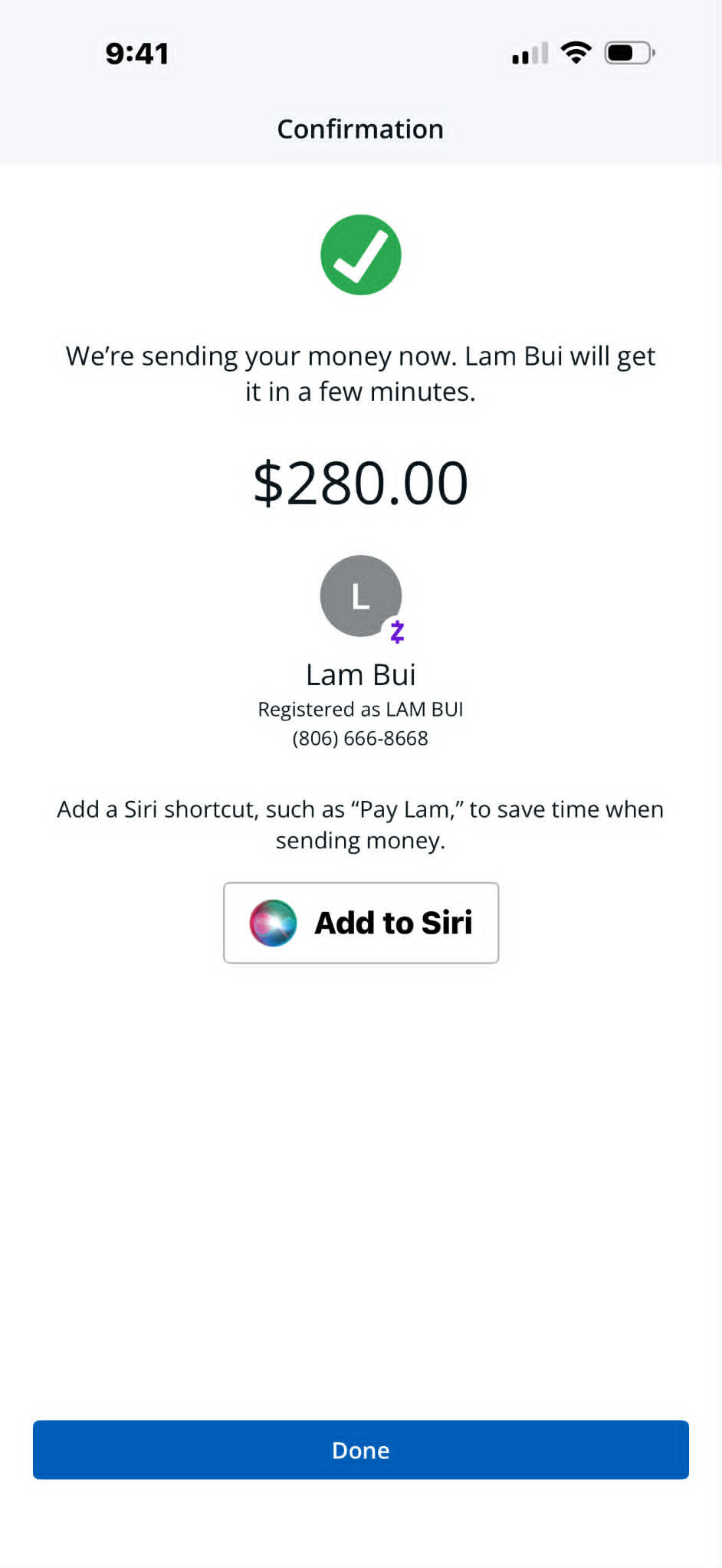Tap the Add to Siri button
Viewport: 722px width, 1568px height.
click(x=361, y=923)
